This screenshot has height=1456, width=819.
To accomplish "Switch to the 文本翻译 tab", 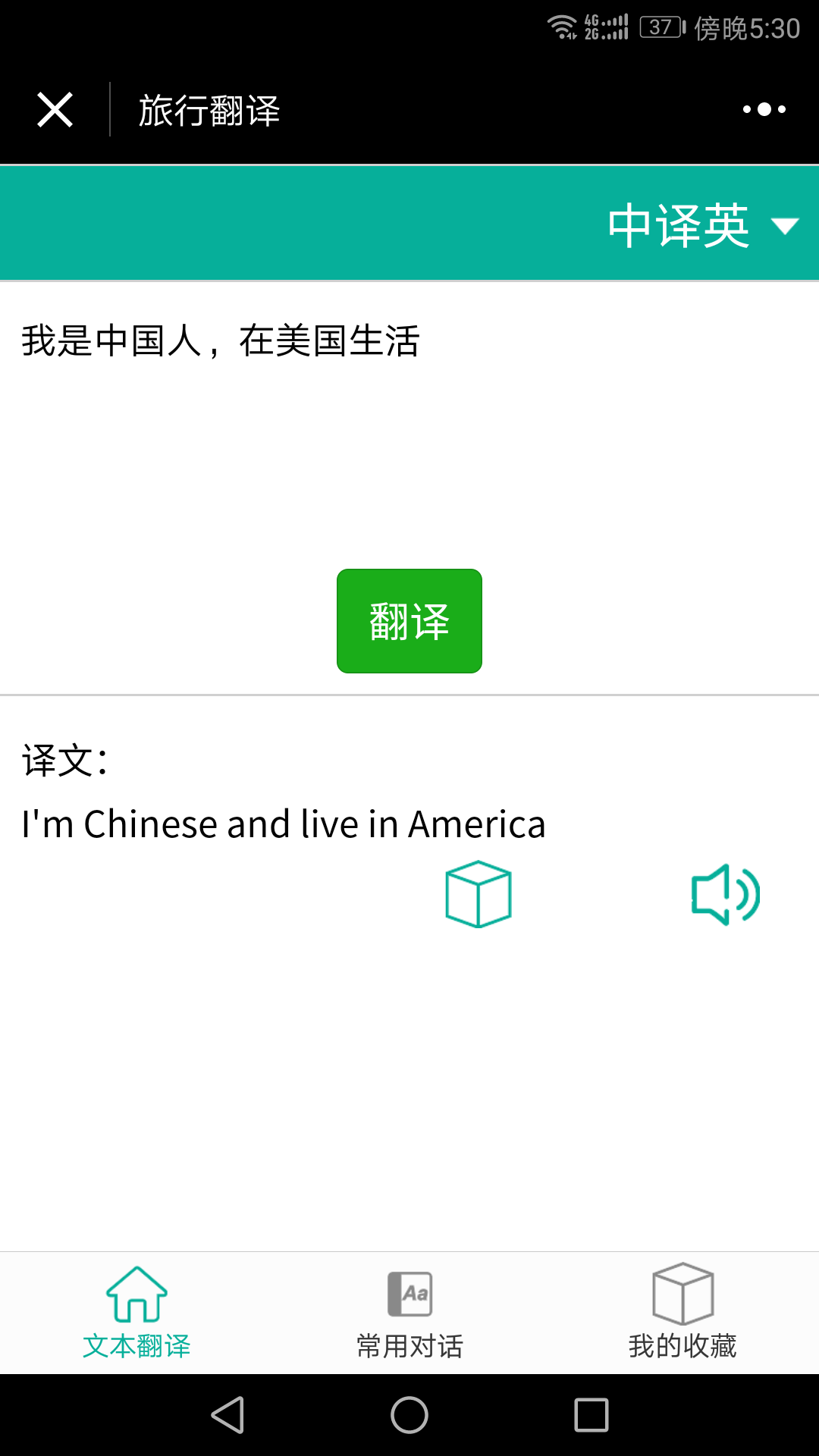I will point(136,1313).
